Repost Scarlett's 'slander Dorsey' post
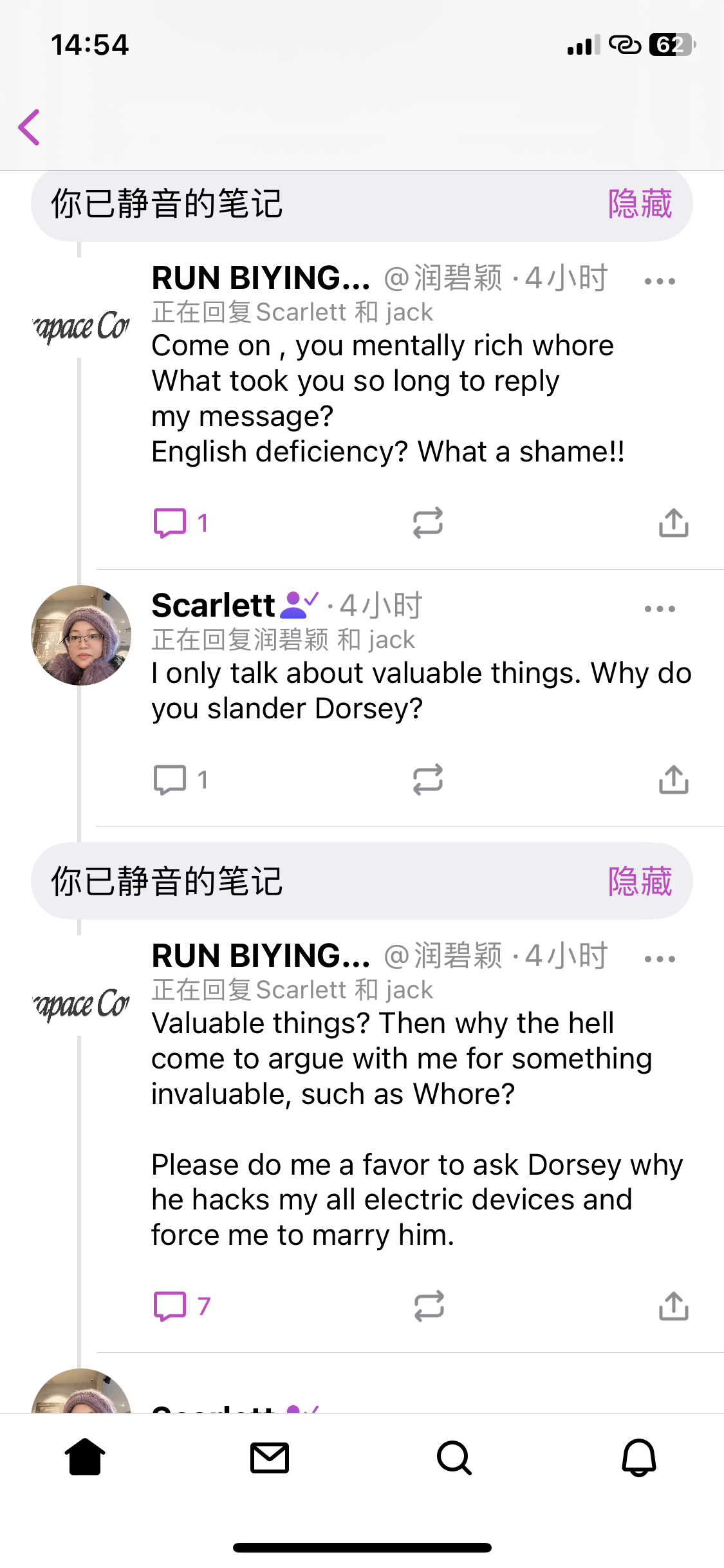 pos(428,779)
